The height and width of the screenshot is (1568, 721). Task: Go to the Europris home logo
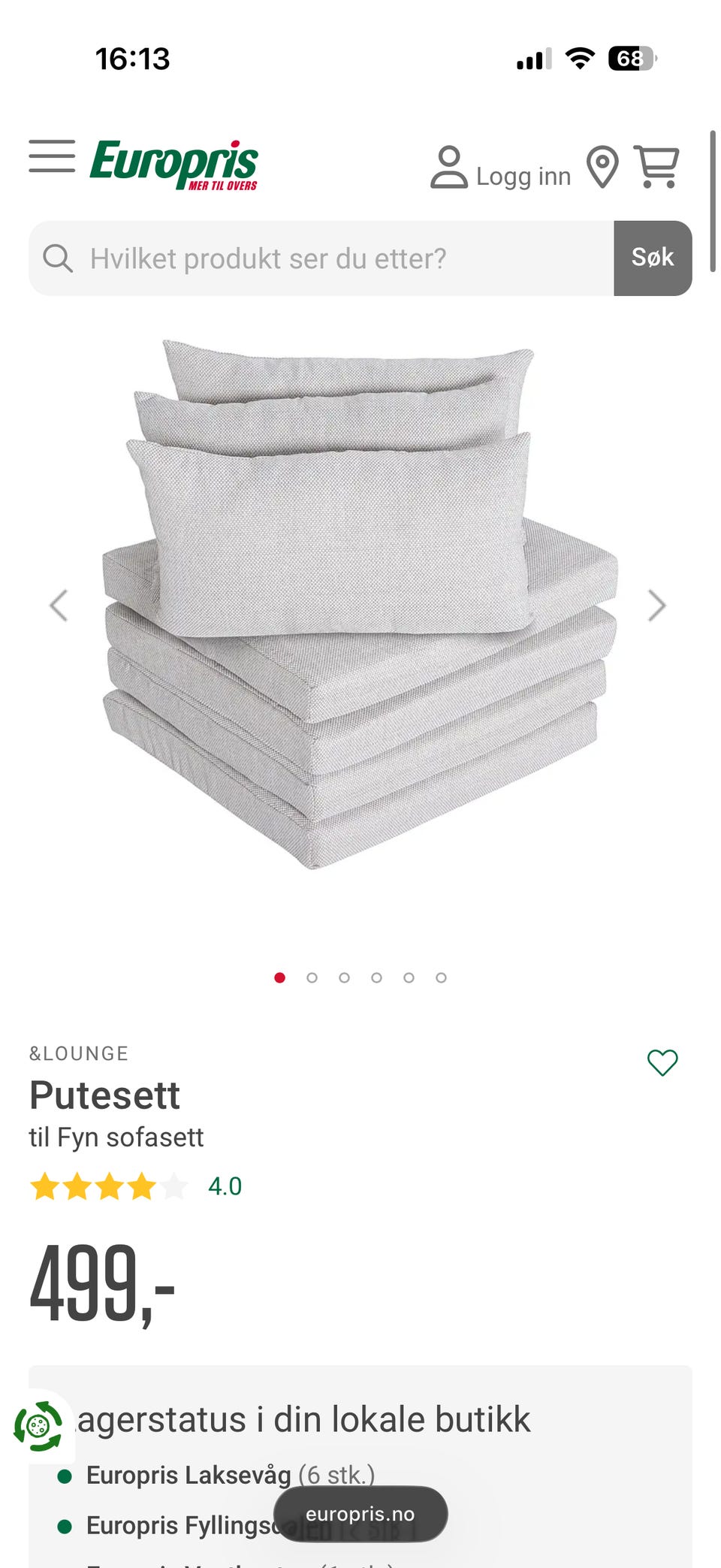173,165
